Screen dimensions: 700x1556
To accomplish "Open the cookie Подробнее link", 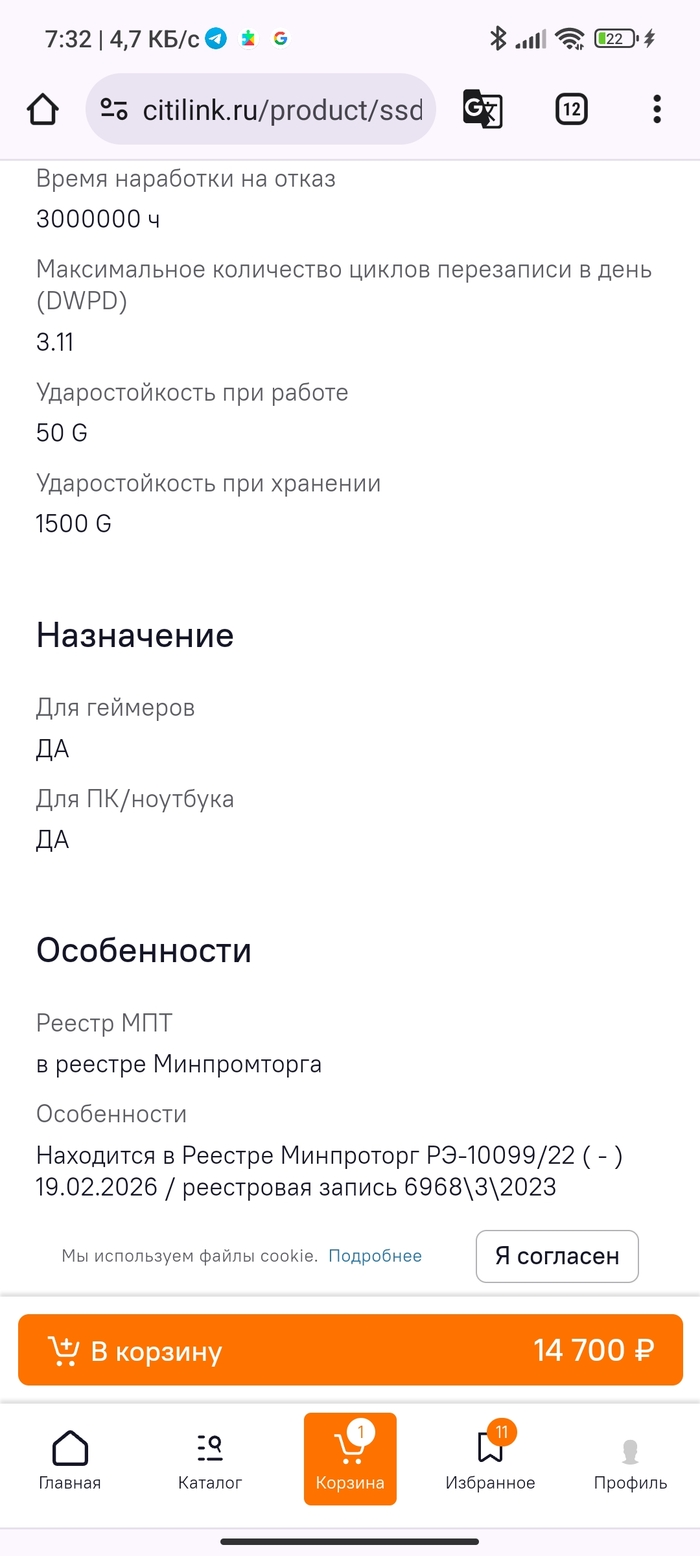I will click(375, 1256).
